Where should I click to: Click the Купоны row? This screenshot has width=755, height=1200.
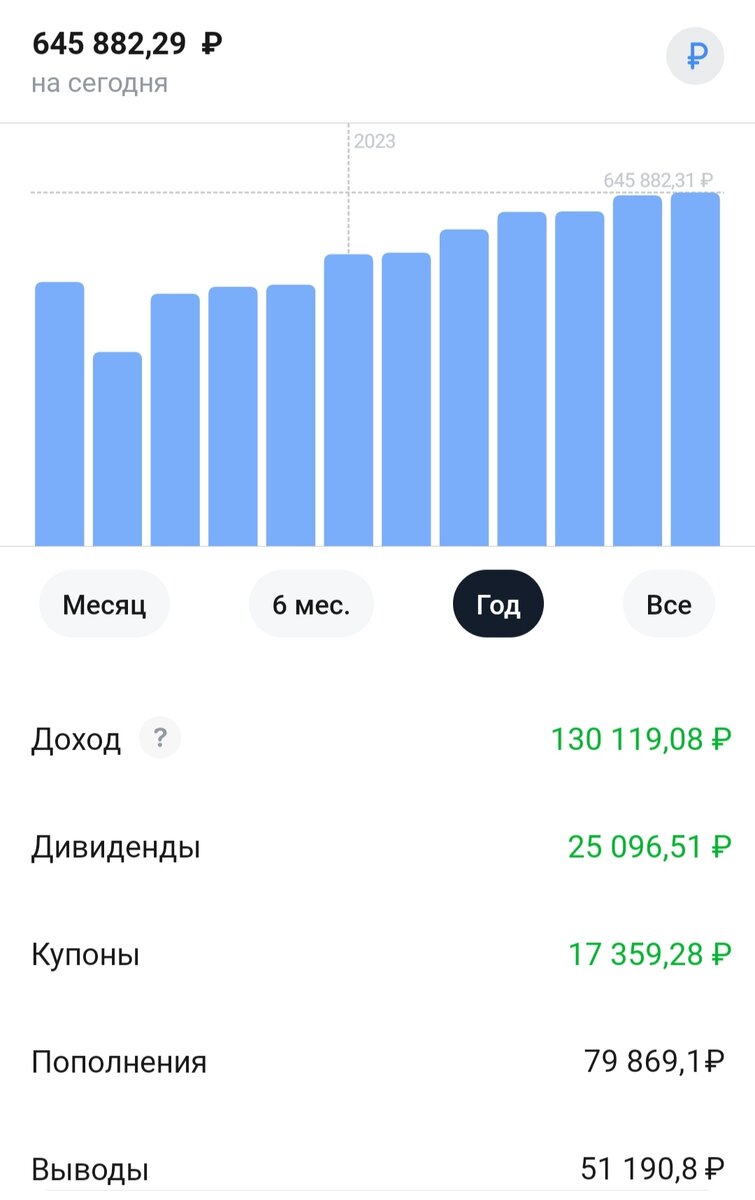pos(377,954)
